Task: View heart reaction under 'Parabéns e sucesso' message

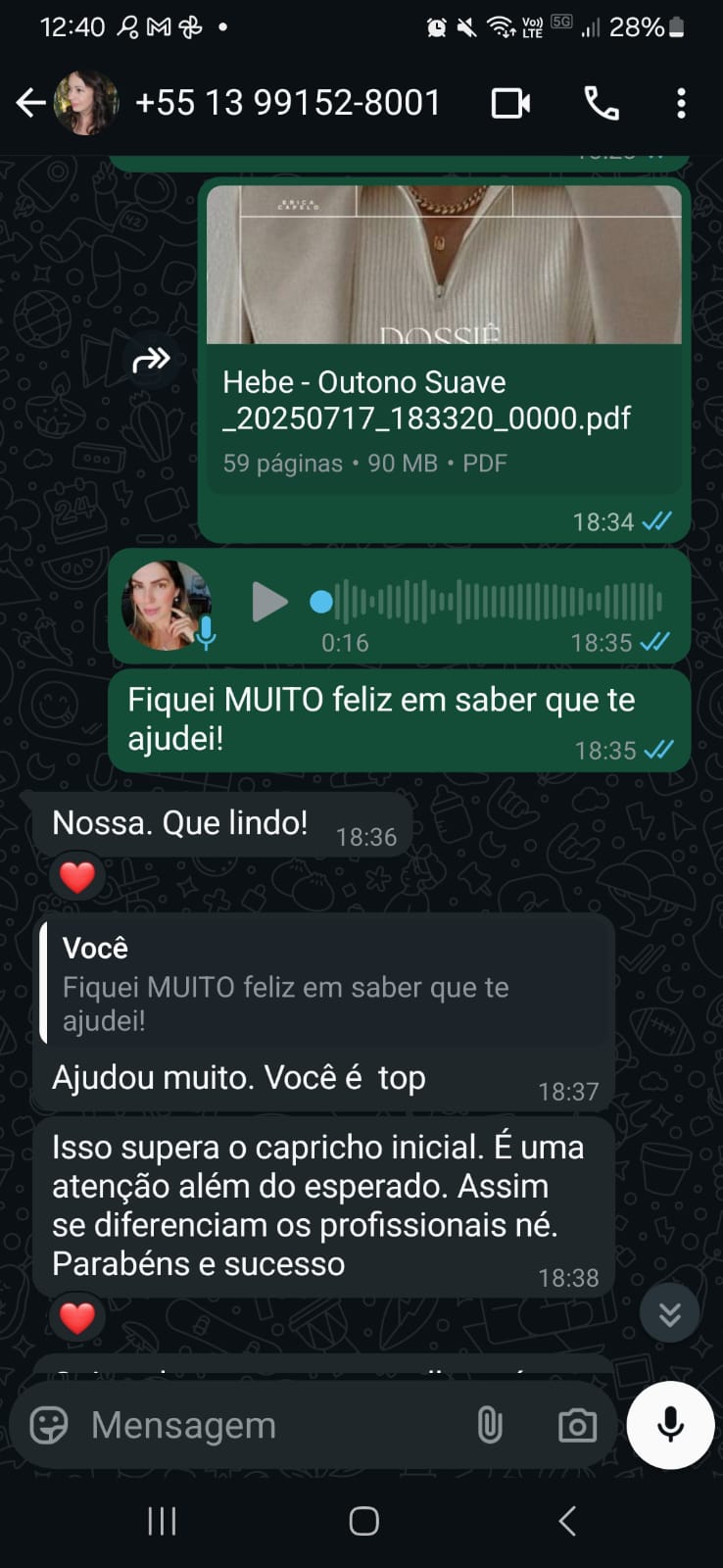Action: pos(77,1317)
